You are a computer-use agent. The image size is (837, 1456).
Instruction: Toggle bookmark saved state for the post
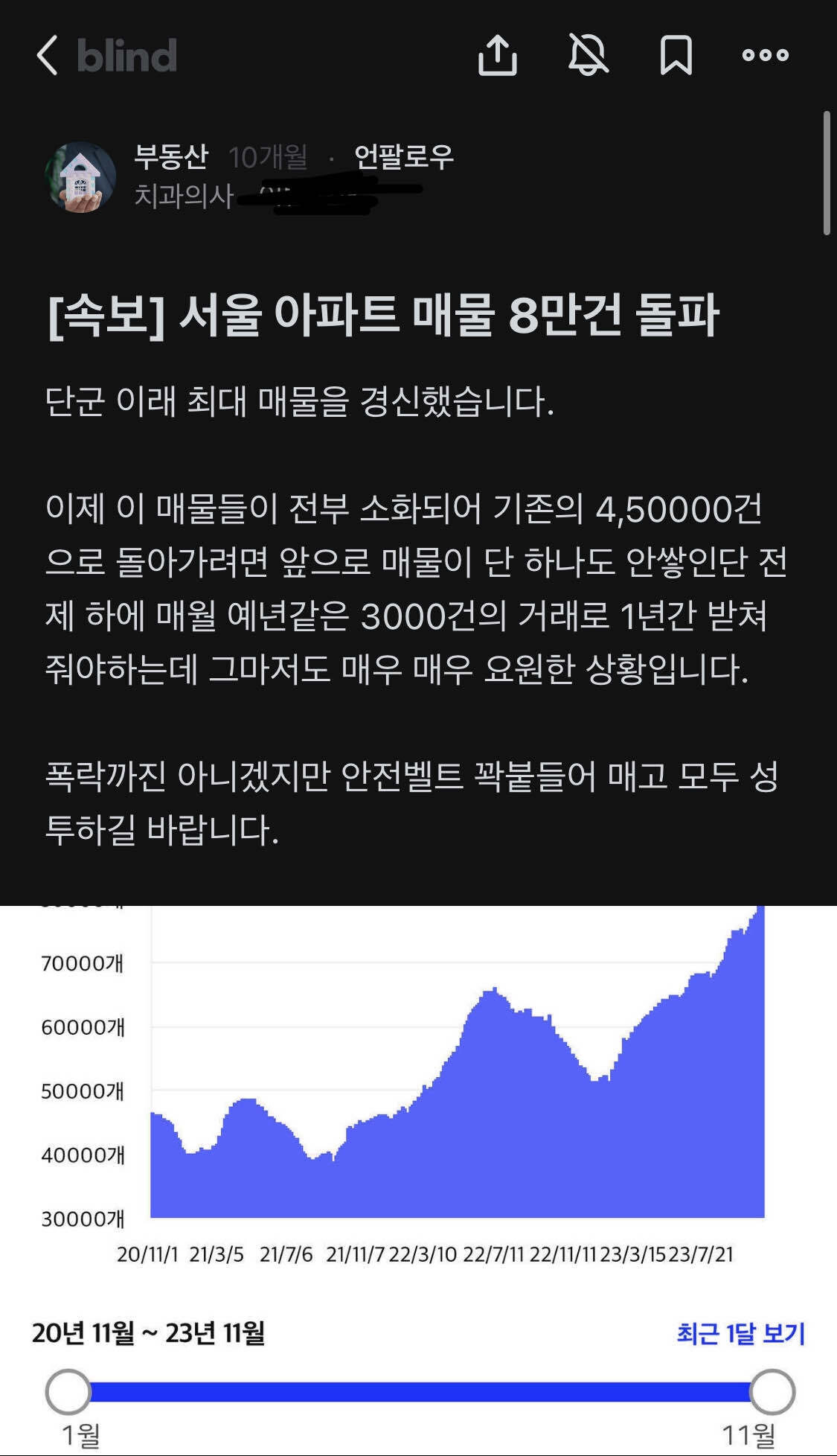(676, 56)
